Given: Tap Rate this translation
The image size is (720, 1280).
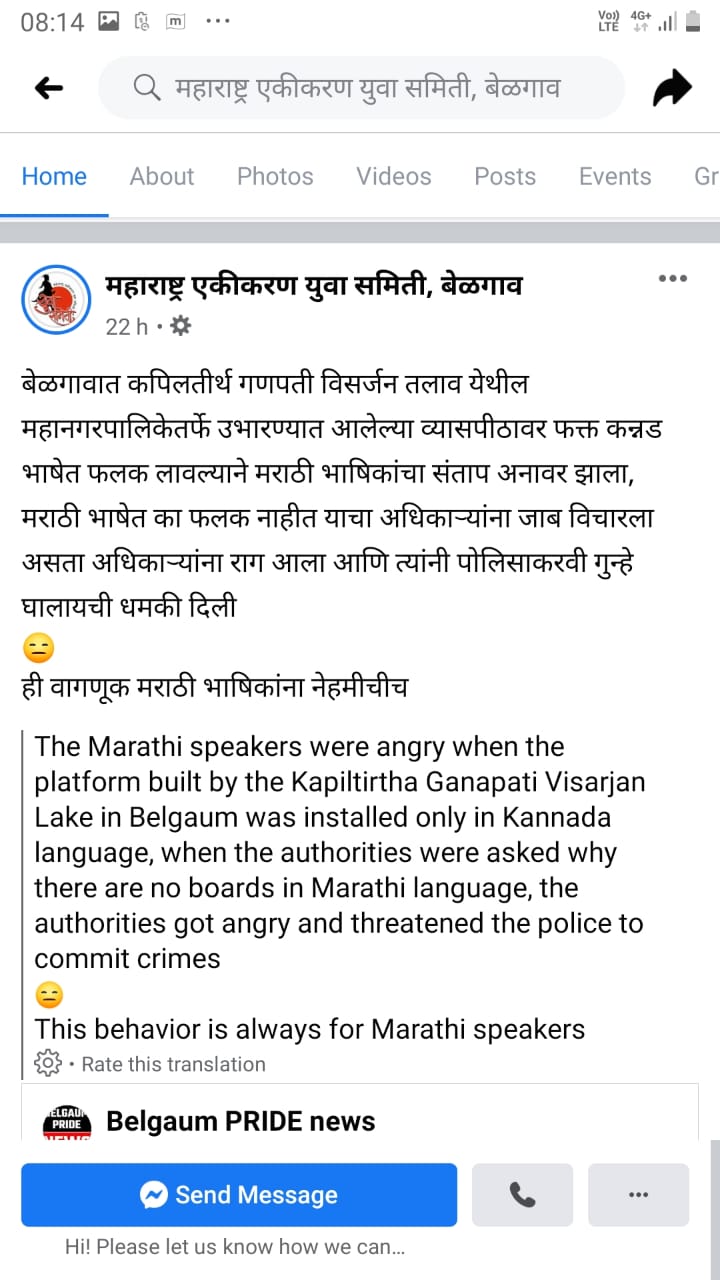Looking at the screenshot, I should coord(172,1064).
